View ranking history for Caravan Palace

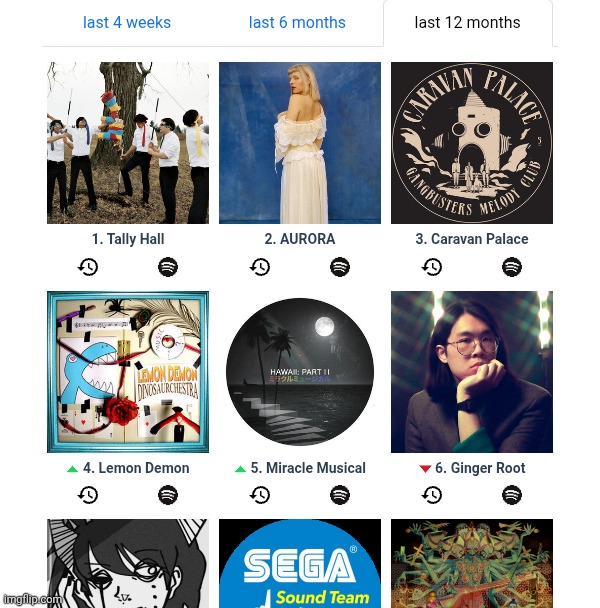(x=432, y=267)
